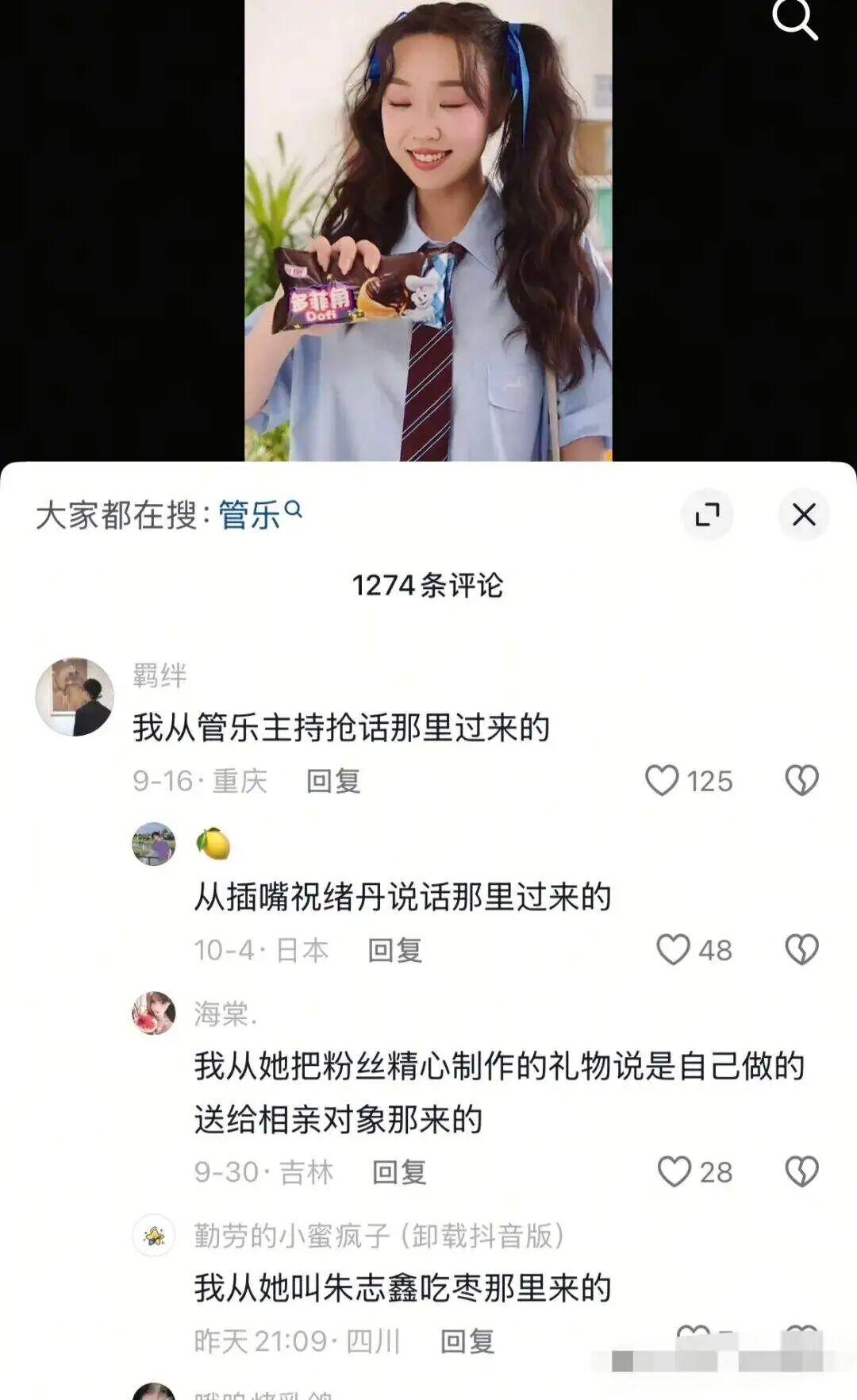Image resolution: width=857 pixels, height=1400 pixels.
Task: Dislike 海棠's comment
Action: coord(801,1171)
